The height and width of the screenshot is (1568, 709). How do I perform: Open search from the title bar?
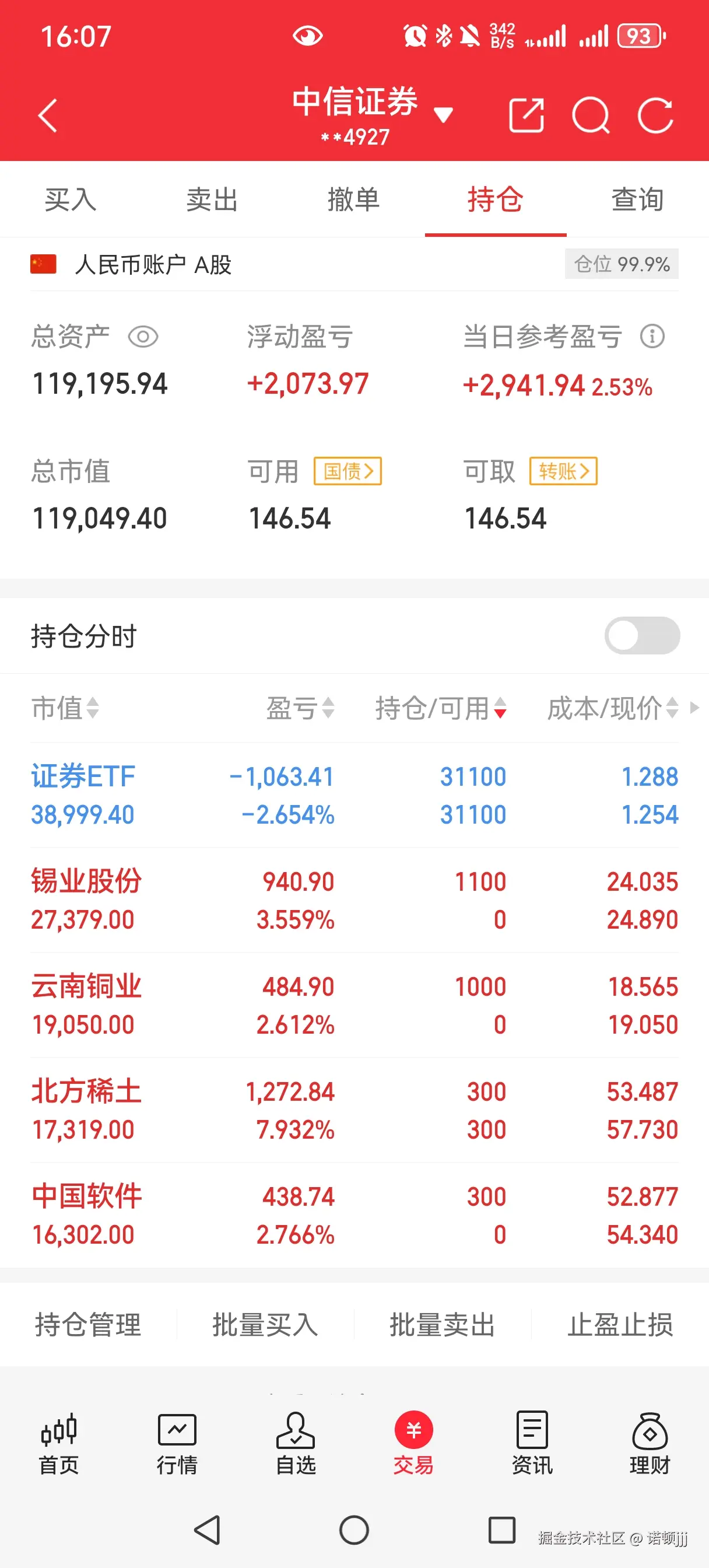coord(593,116)
